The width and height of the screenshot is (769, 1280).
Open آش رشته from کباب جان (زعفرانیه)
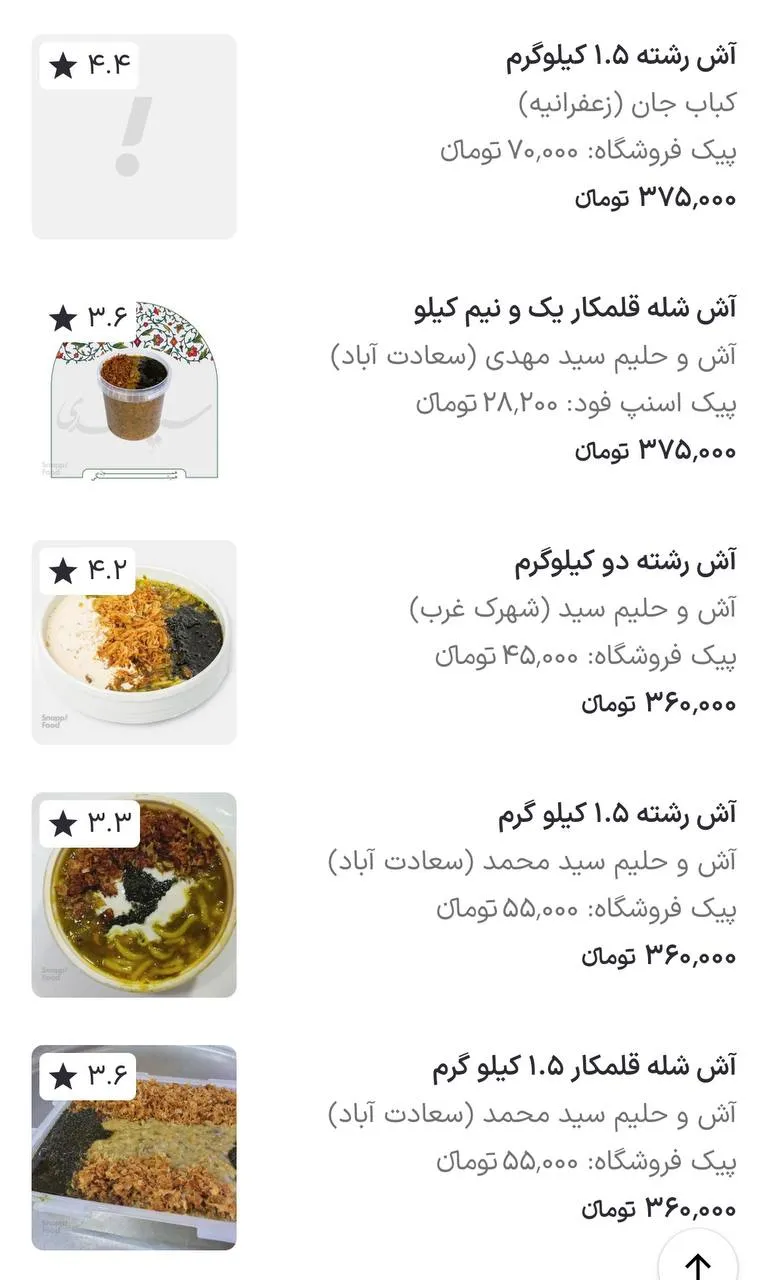point(620,57)
